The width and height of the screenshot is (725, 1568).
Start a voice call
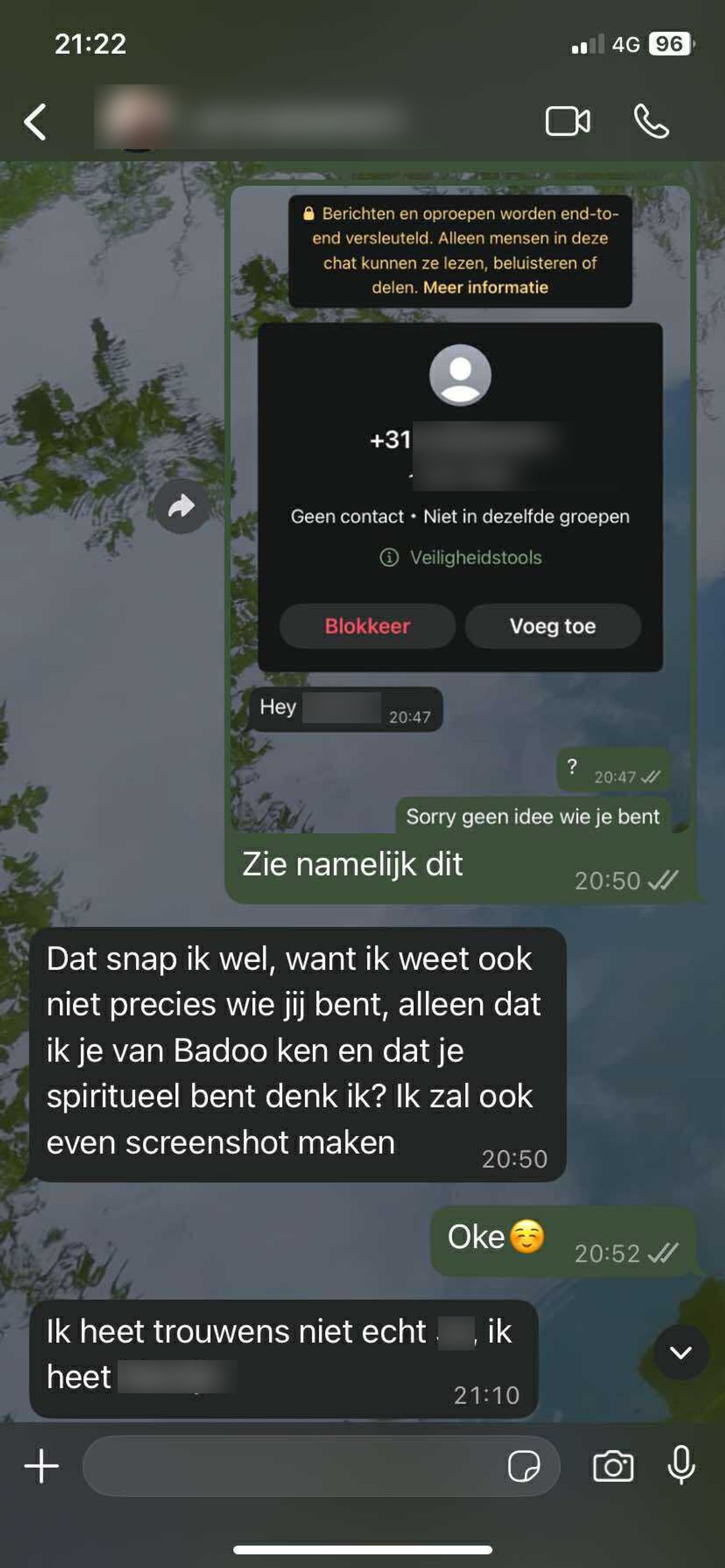click(x=651, y=121)
